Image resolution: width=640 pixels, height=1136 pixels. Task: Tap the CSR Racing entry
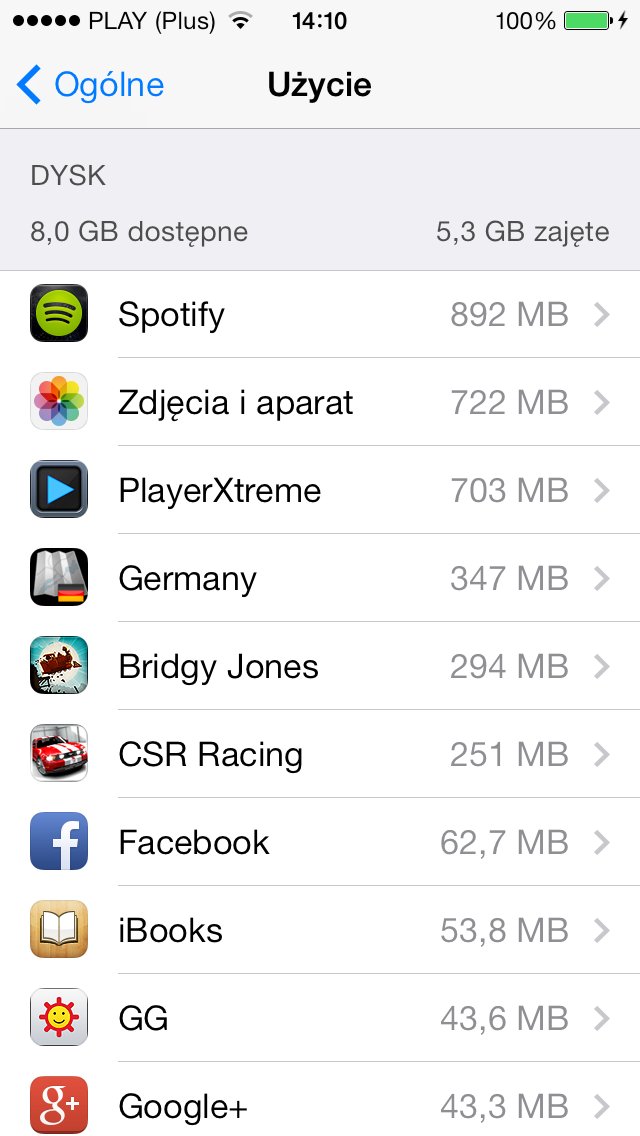coord(320,755)
